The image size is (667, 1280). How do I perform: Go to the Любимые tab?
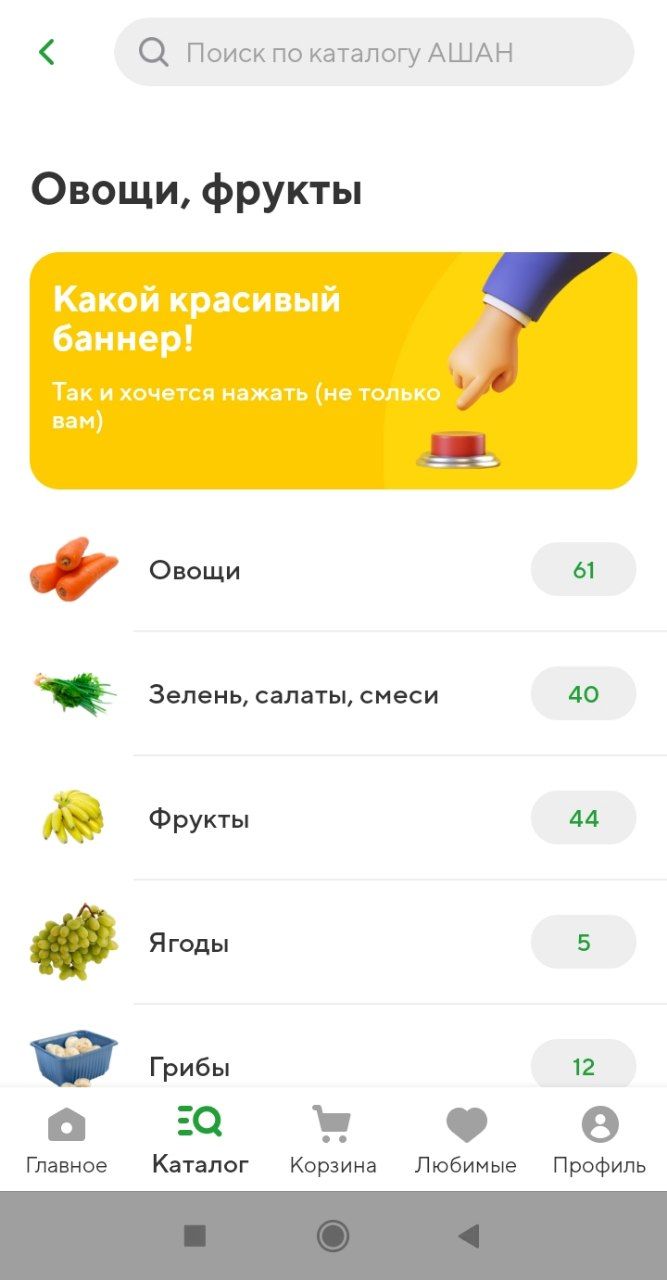click(466, 1140)
